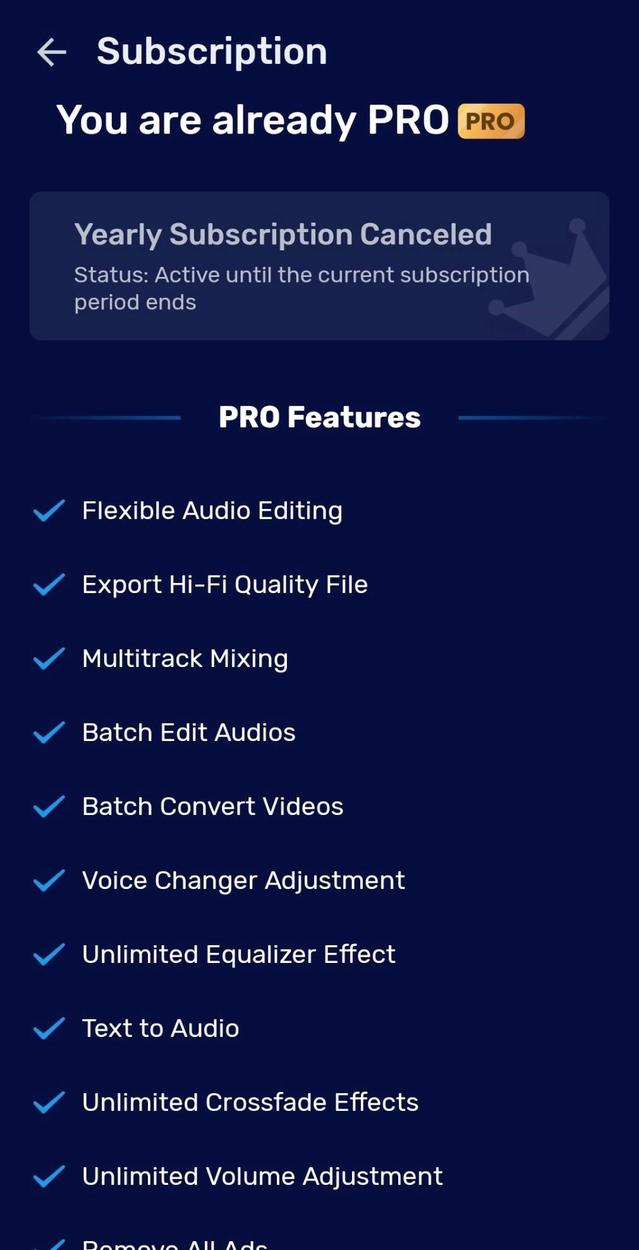Open the Yearly Subscription Canceled card
Image resolution: width=639 pixels, height=1250 pixels.
click(x=319, y=266)
